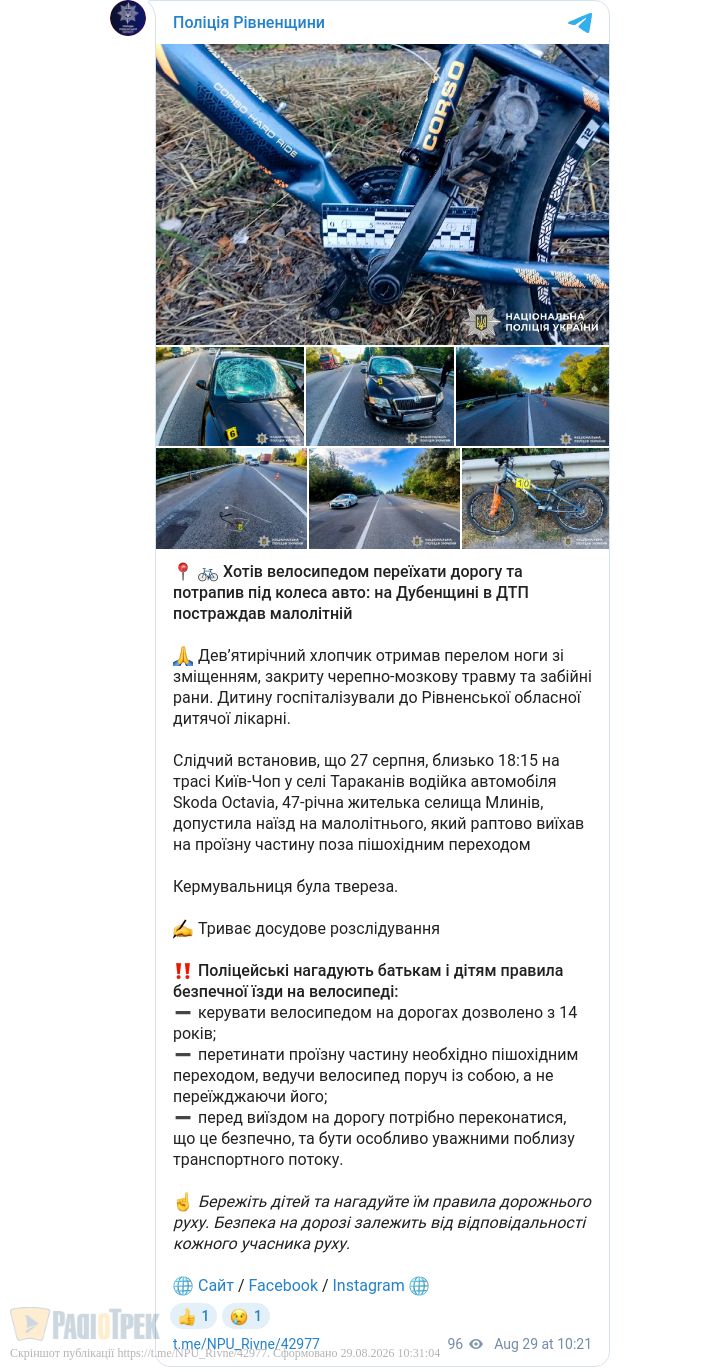Open the t.me/NPU_Rivne/42977 post link
This screenshot has height=1371, width=720.
click(246, 1344)
